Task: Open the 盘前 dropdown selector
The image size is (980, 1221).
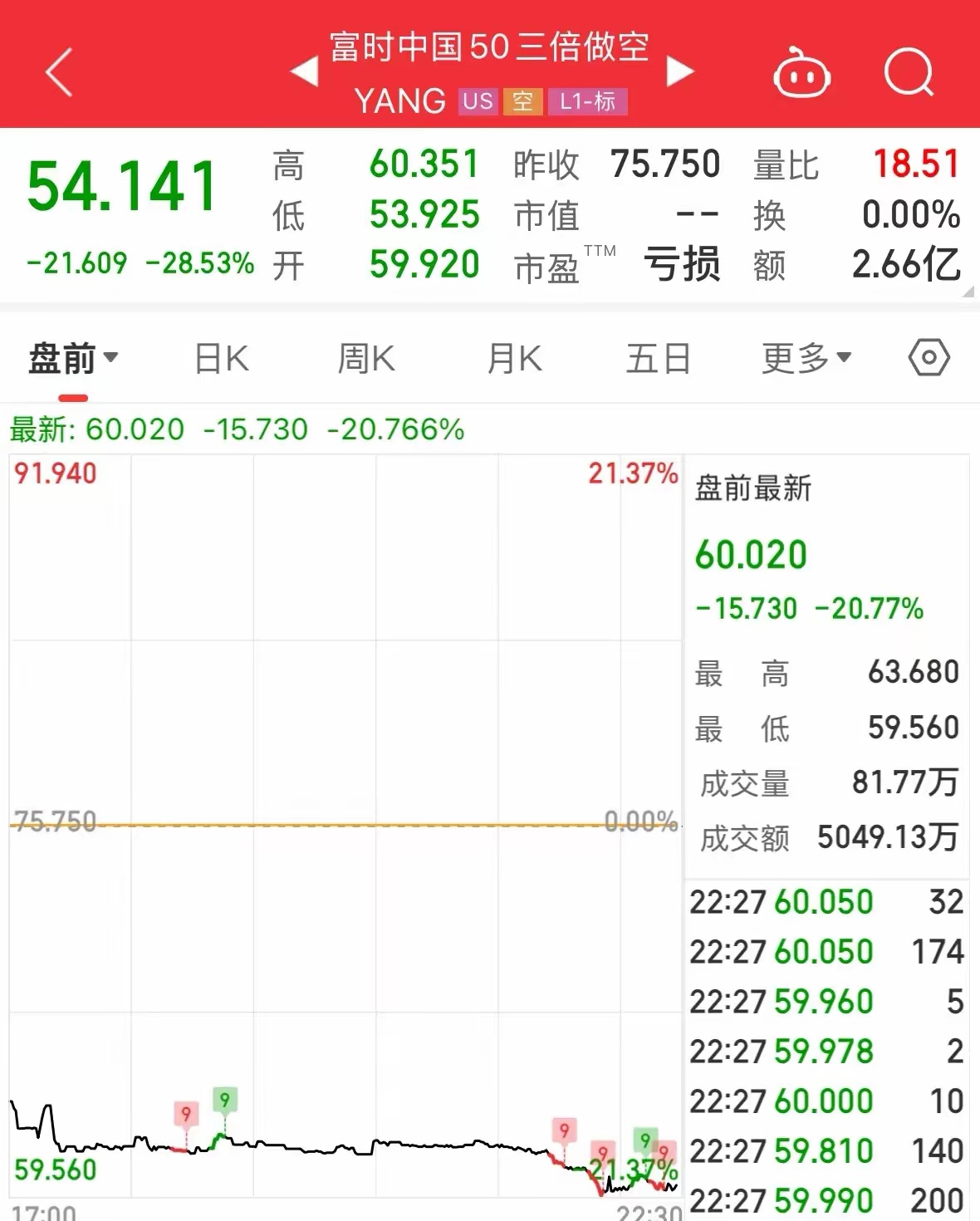Action: [73, 357]
